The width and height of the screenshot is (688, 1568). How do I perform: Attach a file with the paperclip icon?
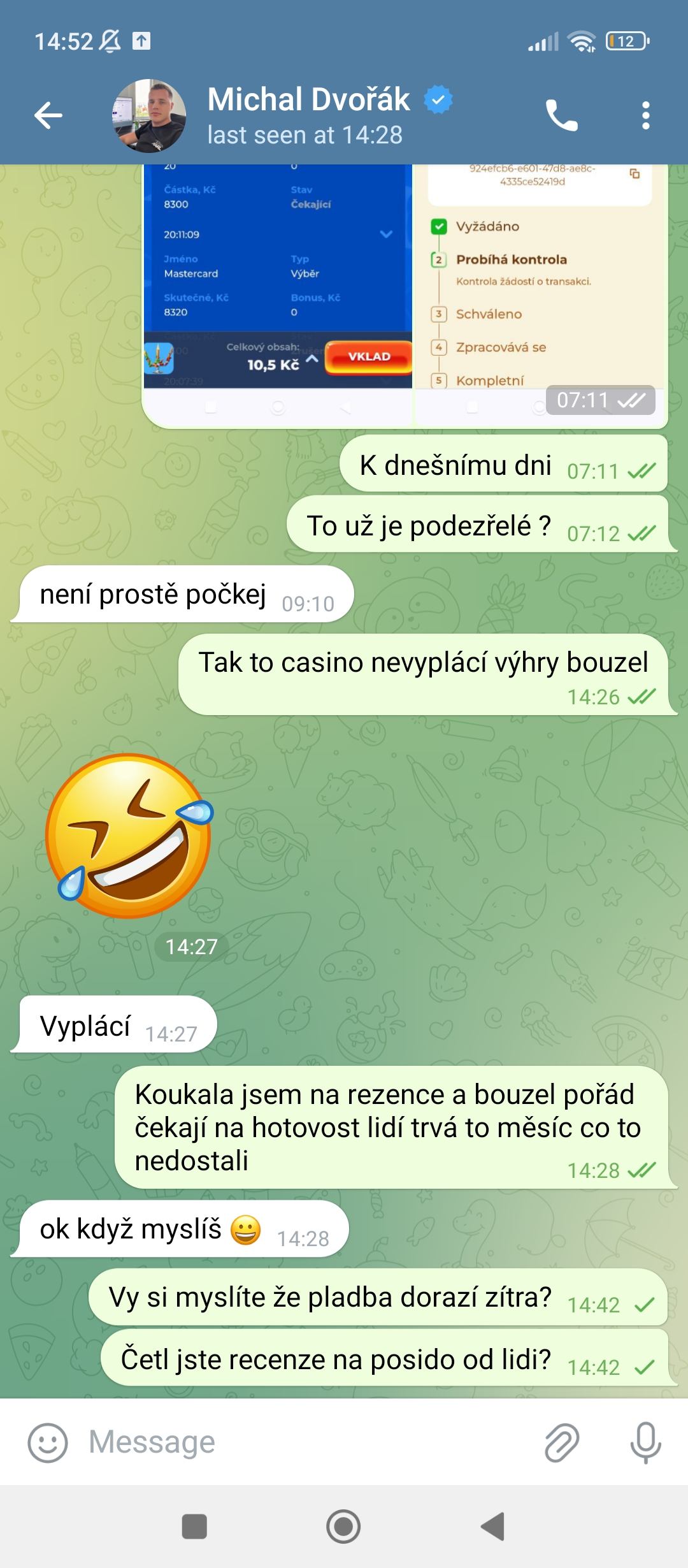click(562, 1442)
